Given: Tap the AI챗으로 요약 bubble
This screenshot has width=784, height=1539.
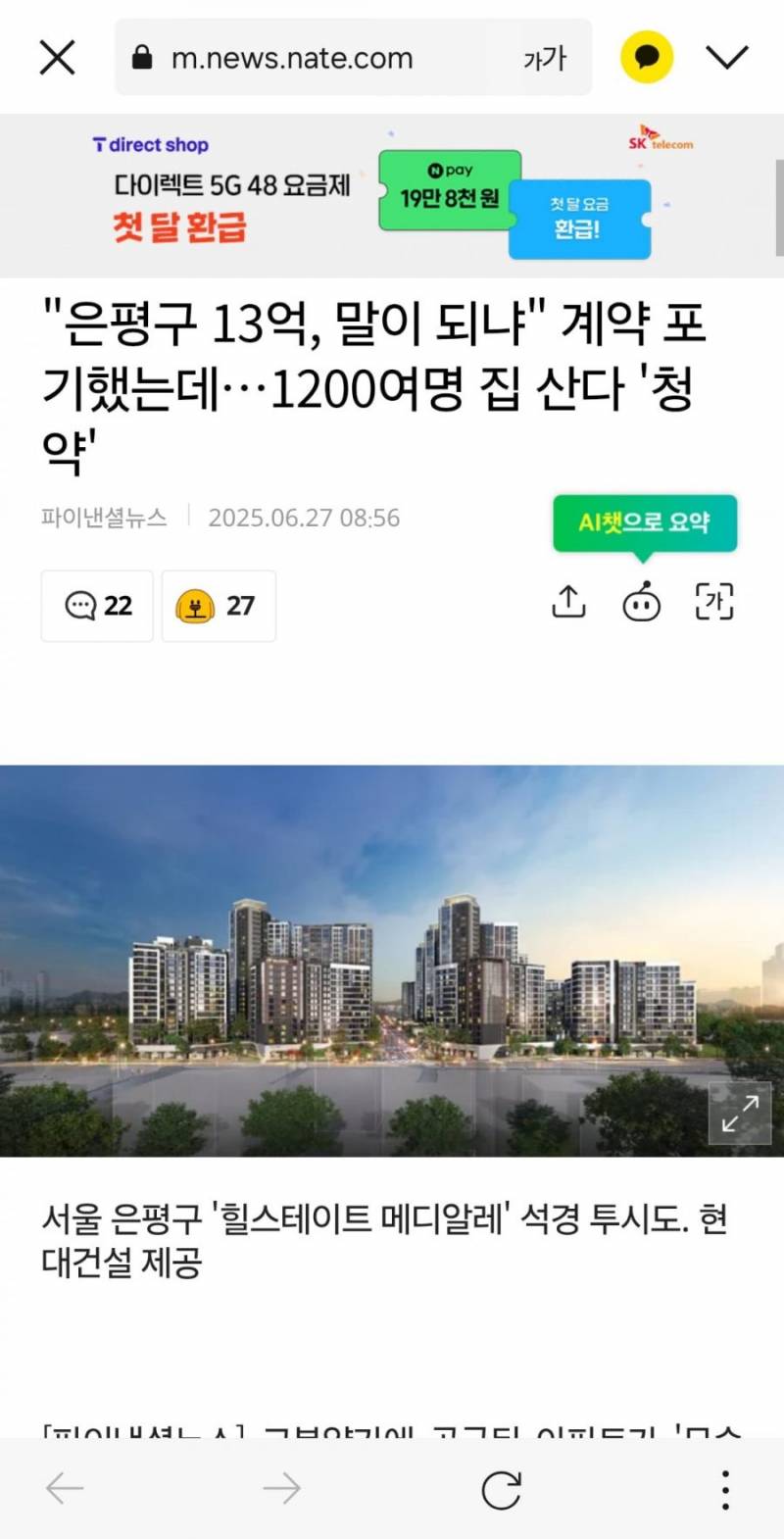Looking at the screenshot, I should [x=644, y=522].
